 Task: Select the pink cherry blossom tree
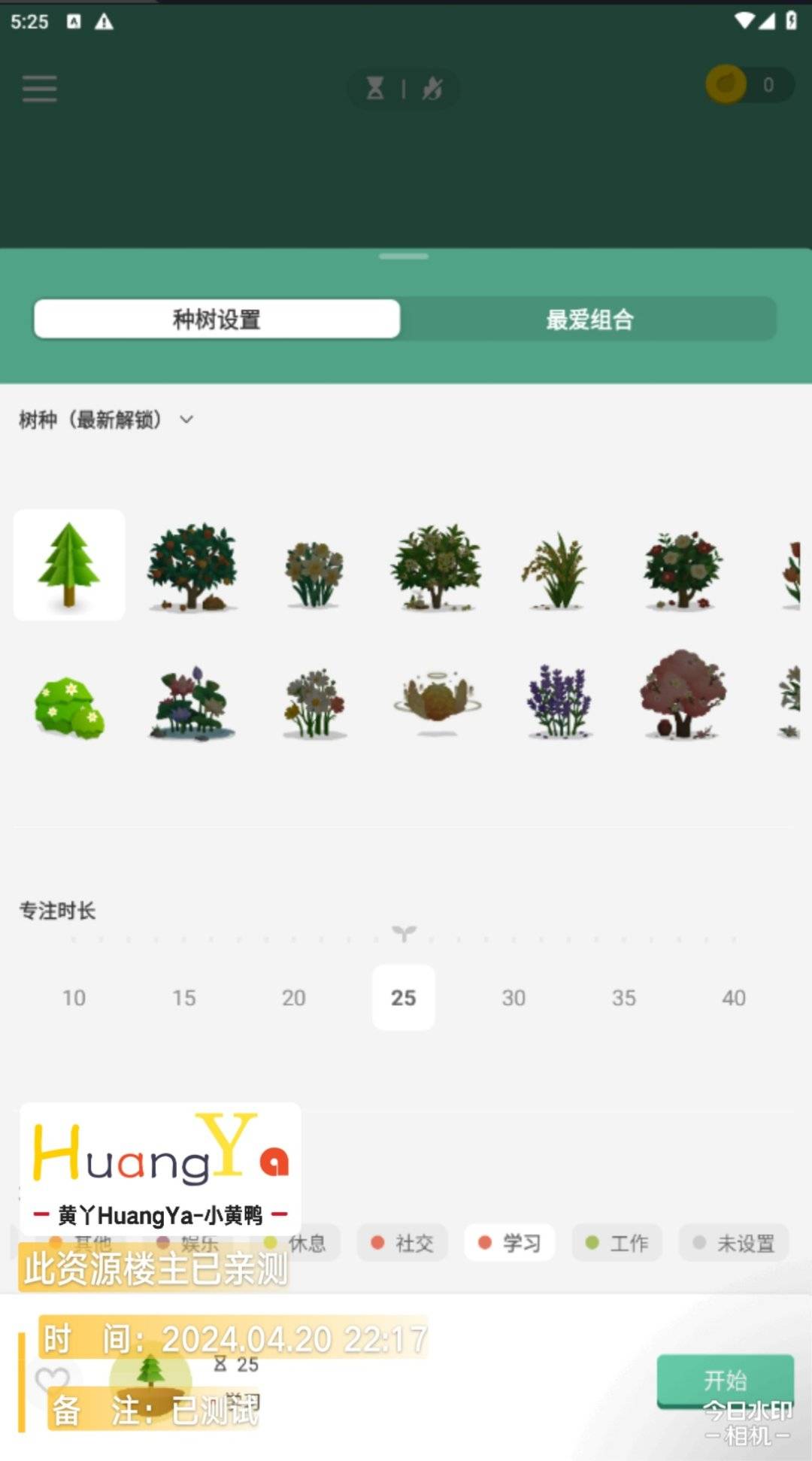682,695
